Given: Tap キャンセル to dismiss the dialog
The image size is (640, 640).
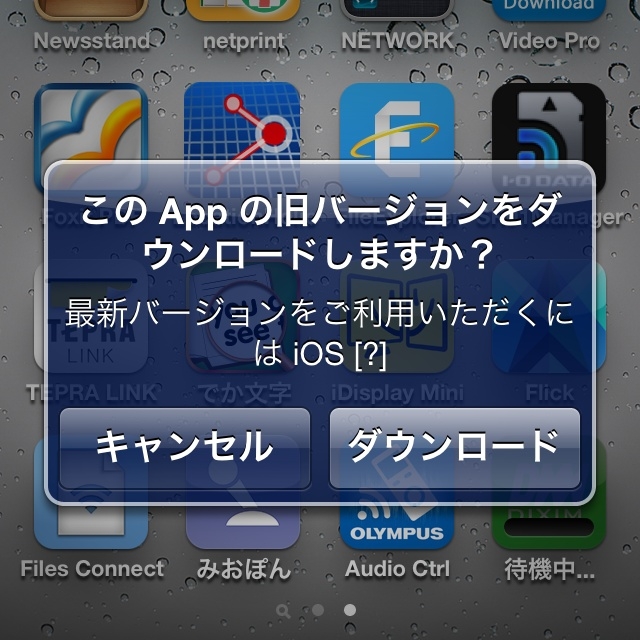Looking at the screenshot, I should pos(185,447).
